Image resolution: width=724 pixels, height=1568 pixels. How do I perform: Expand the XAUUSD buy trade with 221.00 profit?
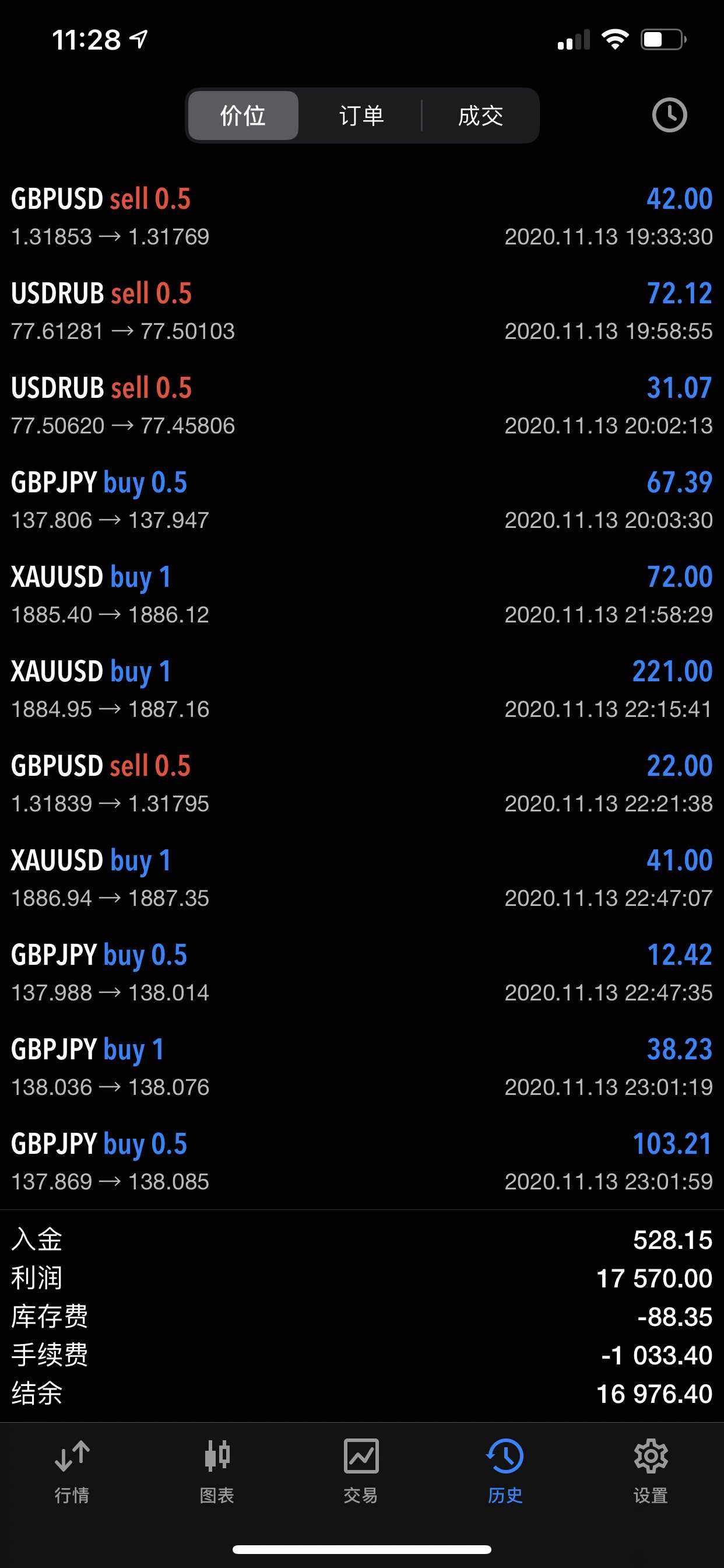pyautogui.click(x=362, y=689)
